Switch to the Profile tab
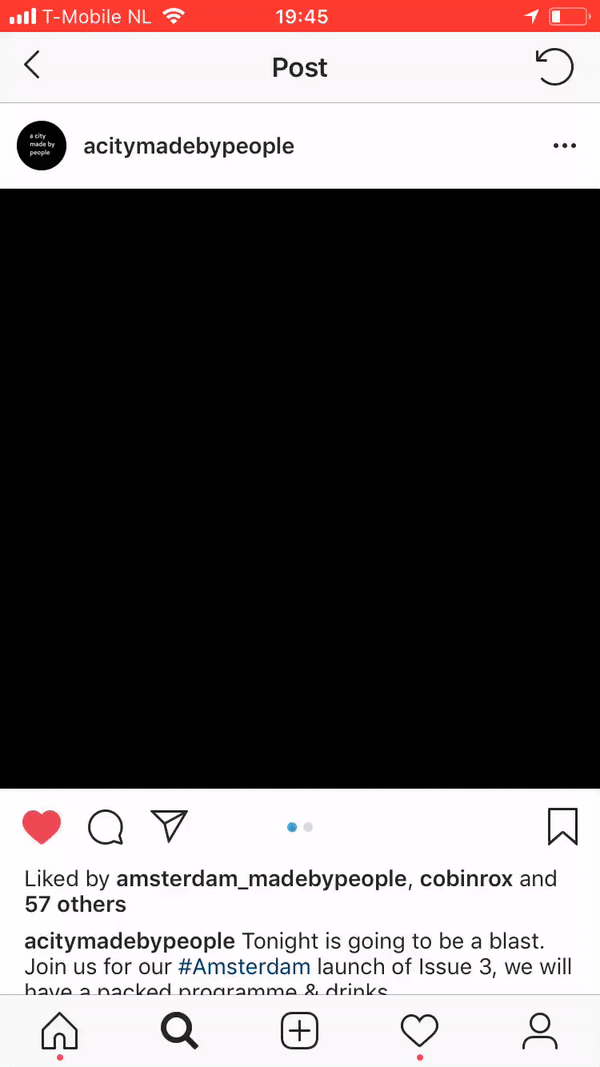 coord(540,1032)
